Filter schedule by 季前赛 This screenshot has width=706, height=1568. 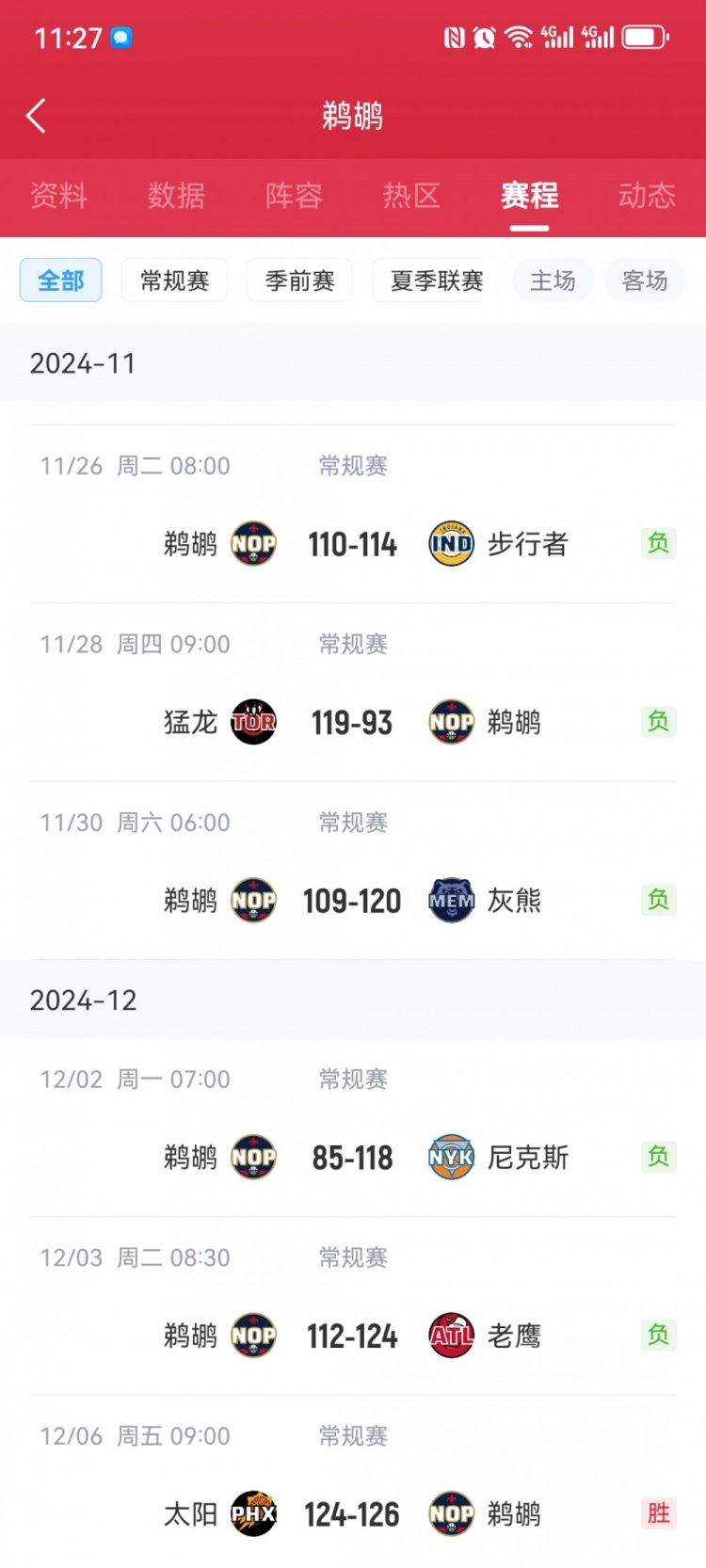299,280
